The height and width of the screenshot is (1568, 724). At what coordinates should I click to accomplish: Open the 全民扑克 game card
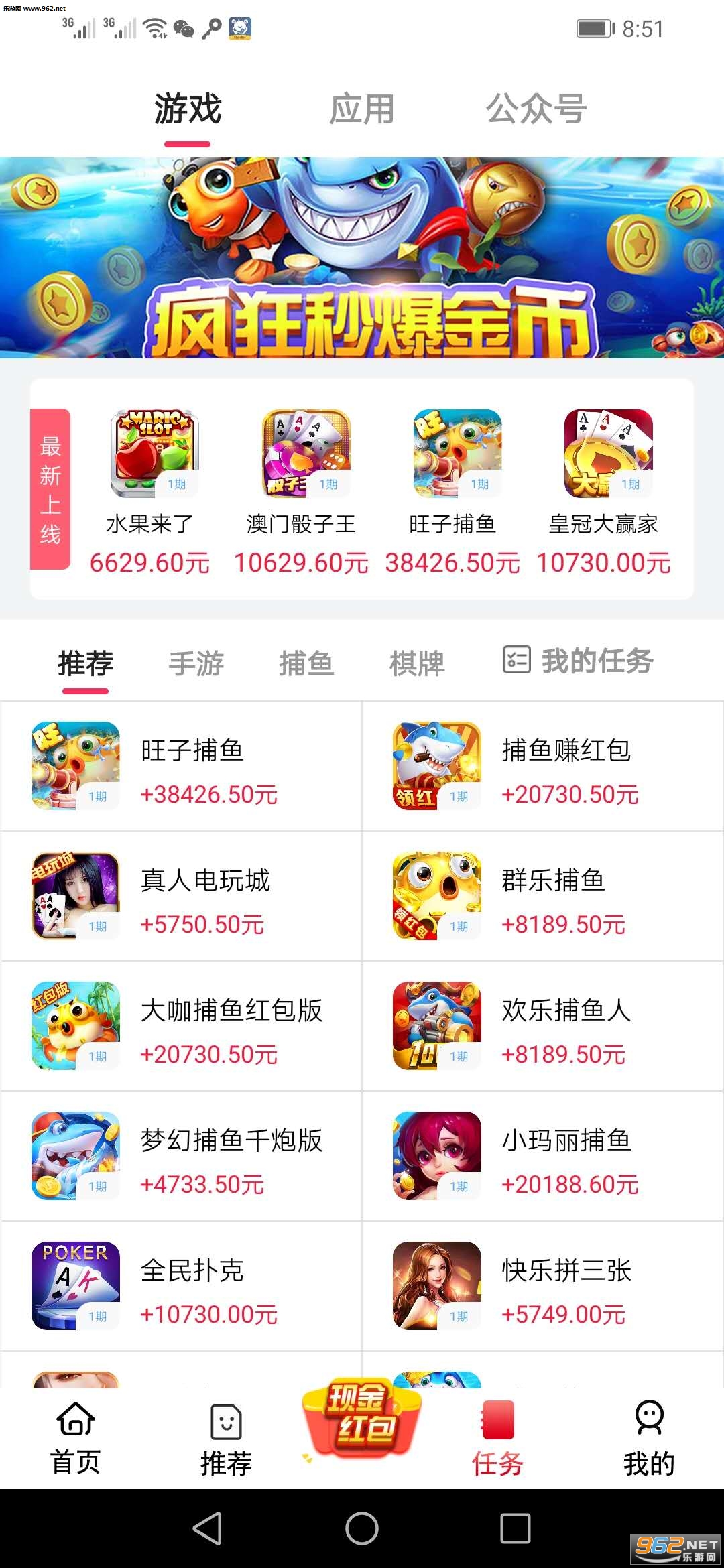pyautogui.click(x=181, y=1287)
